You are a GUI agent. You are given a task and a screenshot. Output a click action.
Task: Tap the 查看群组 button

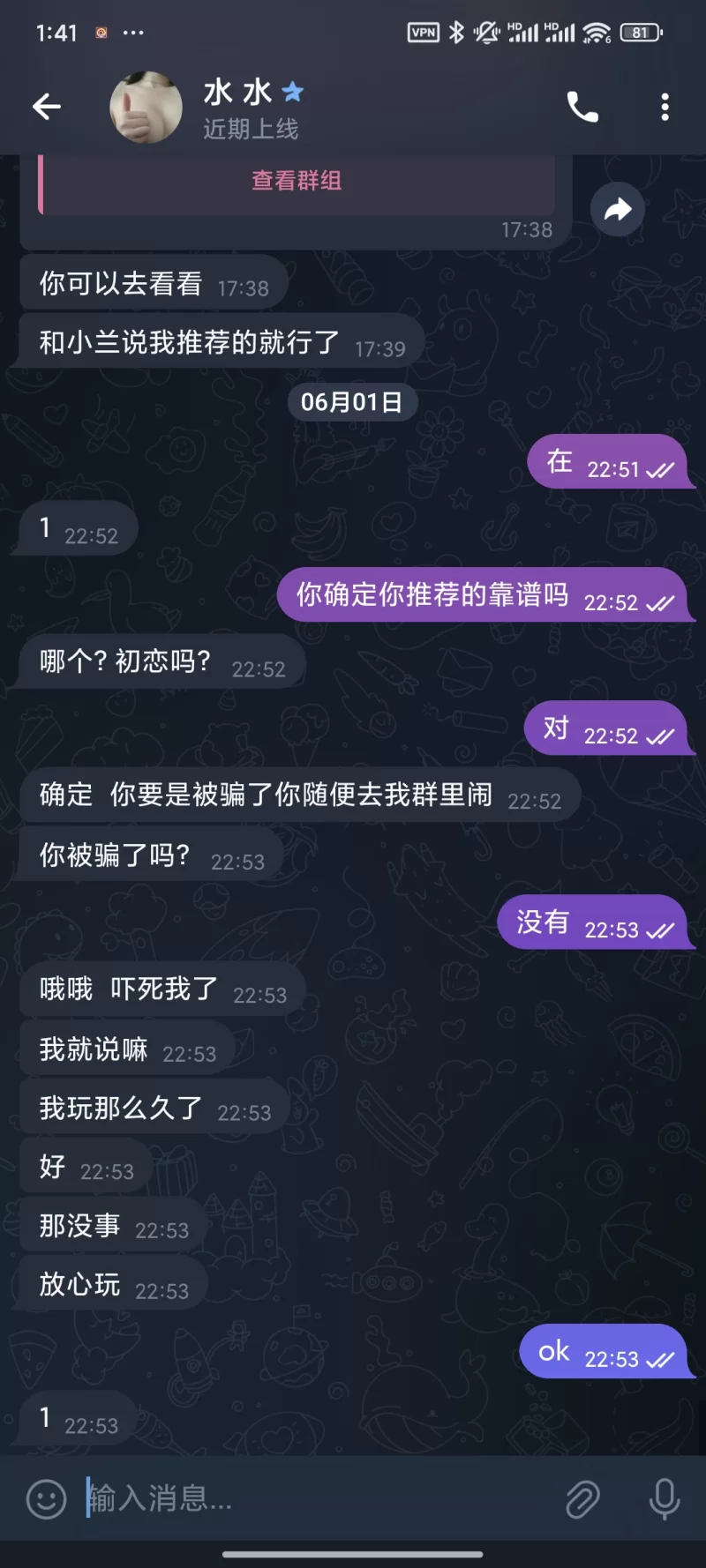[296, 181]
